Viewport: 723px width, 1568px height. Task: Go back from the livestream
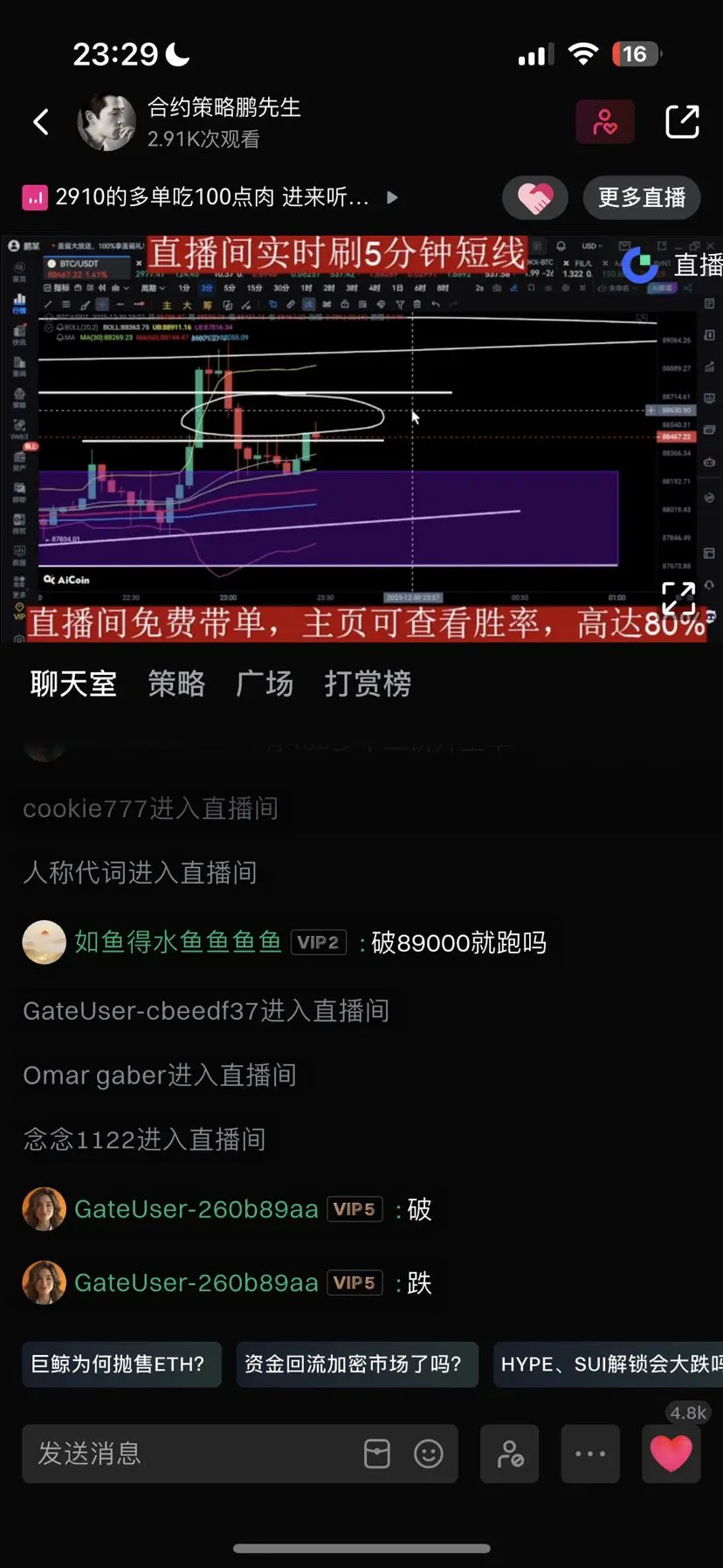pyautogui.click(x=41, y=122)
